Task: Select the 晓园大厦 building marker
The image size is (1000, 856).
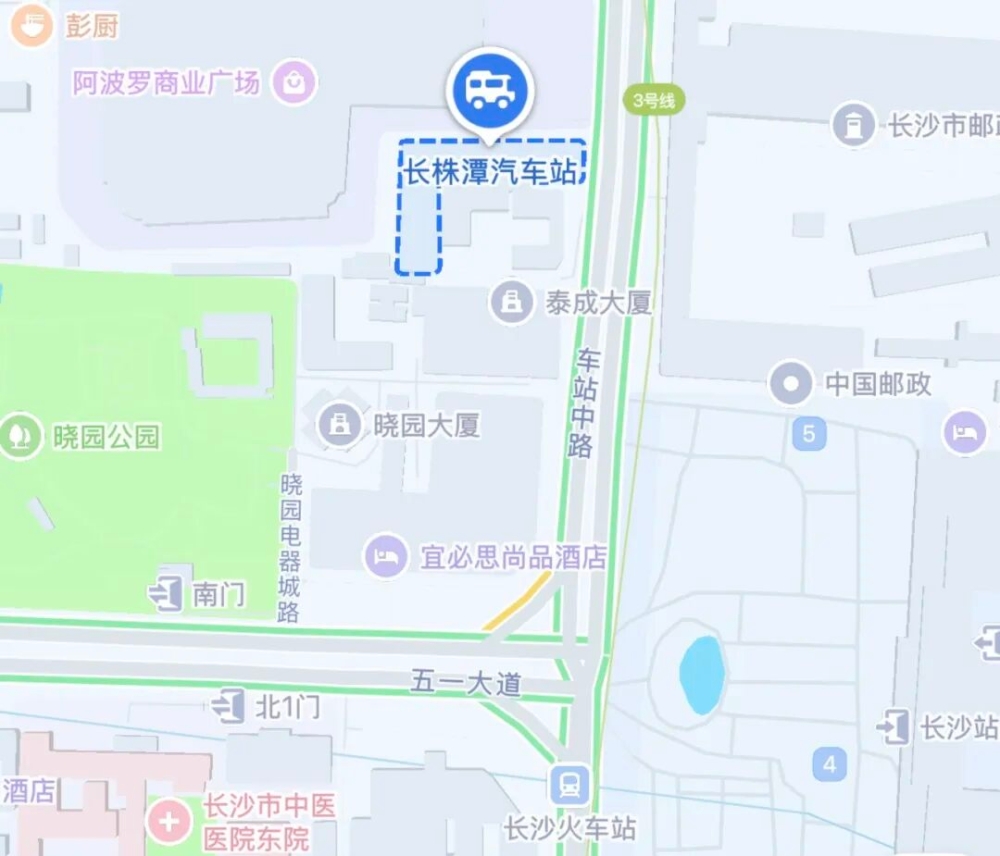Action: pos(339,426)
